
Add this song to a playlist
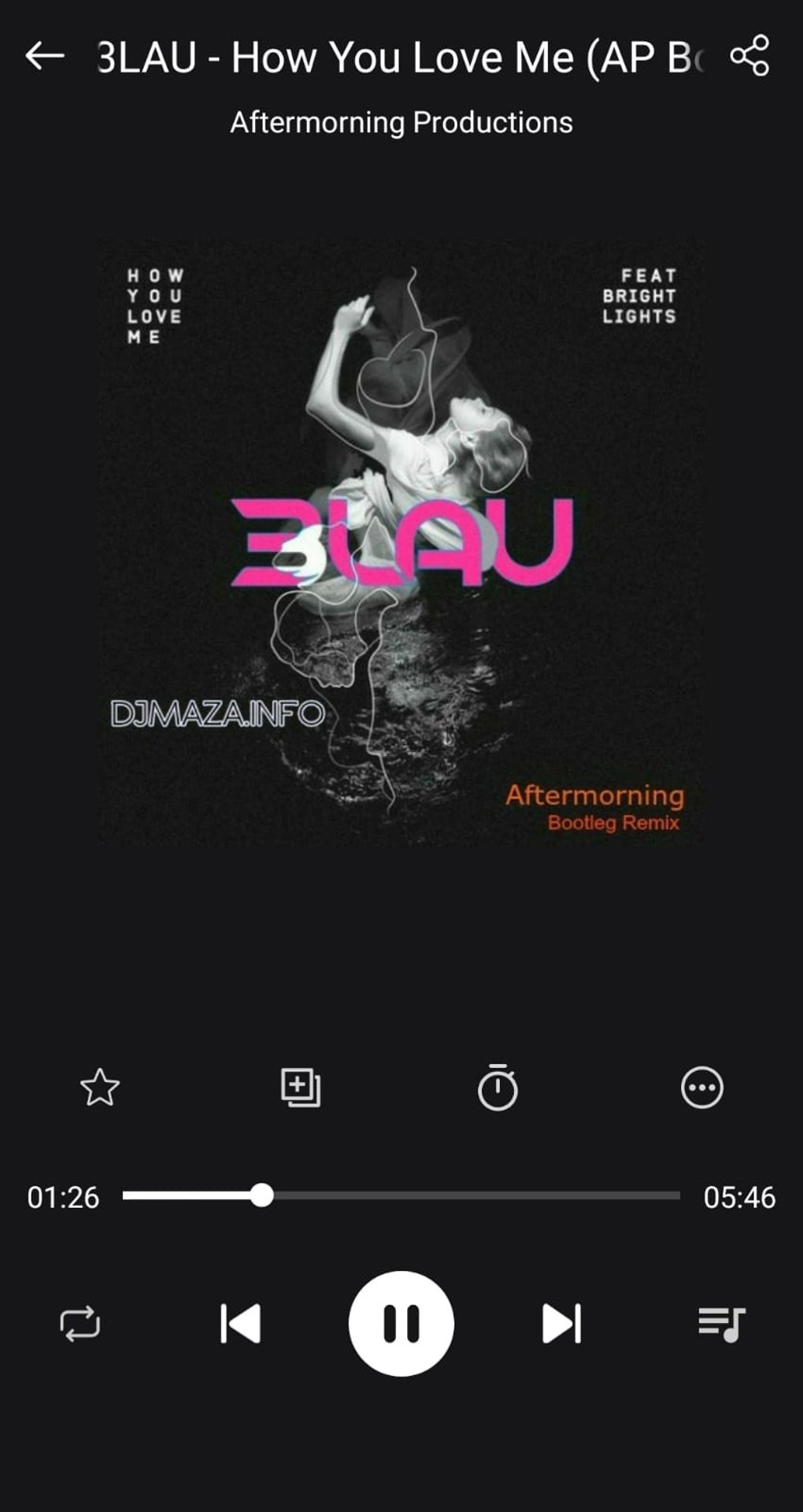301,1088
